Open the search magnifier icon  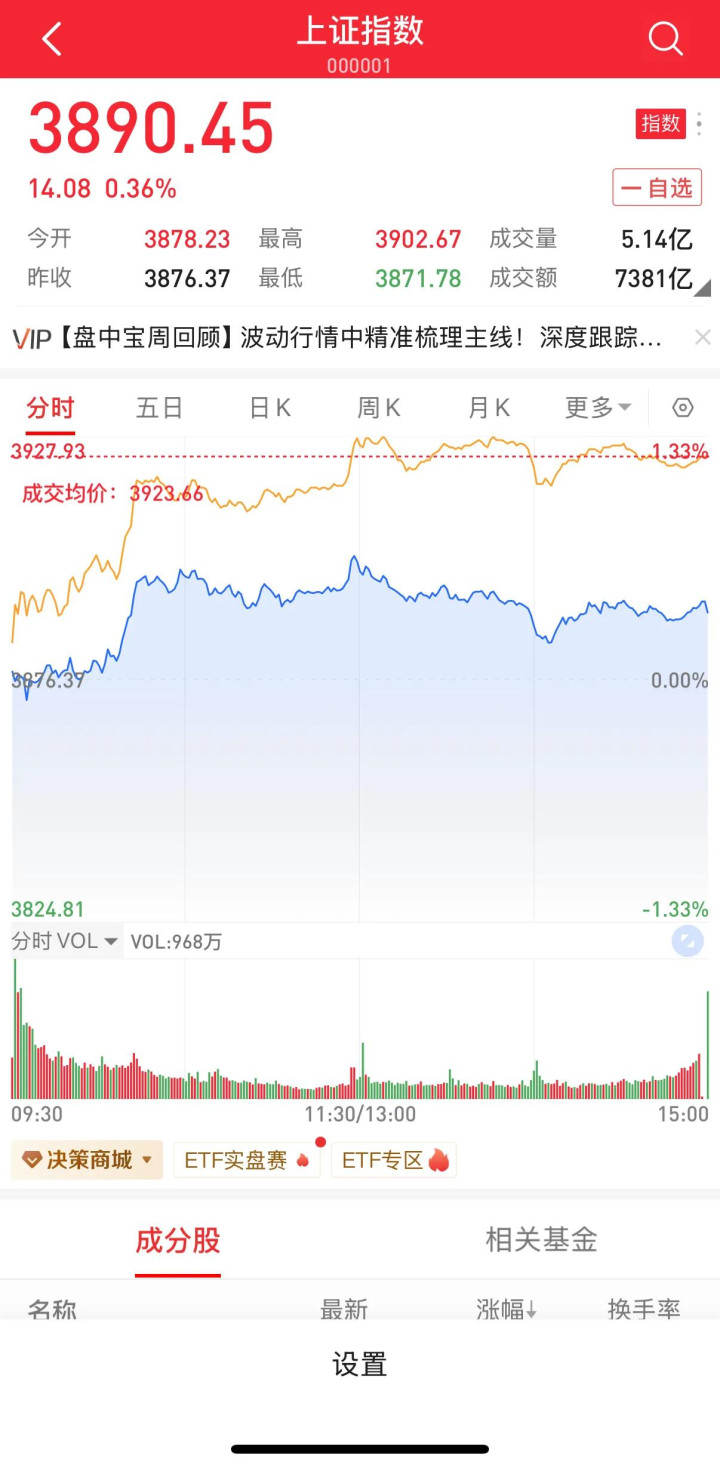(665, 39)
